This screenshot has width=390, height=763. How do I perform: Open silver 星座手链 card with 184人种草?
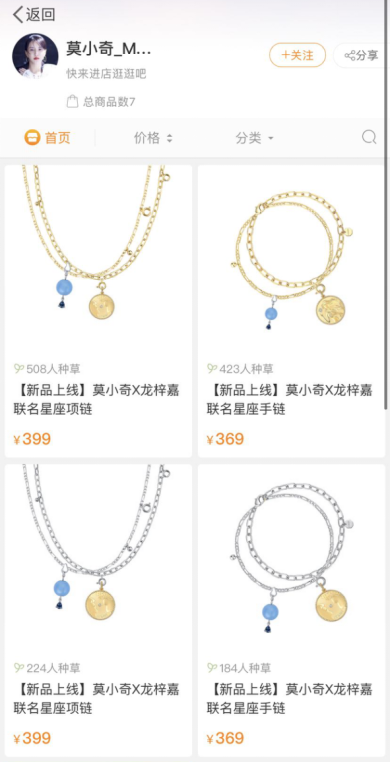291,610
